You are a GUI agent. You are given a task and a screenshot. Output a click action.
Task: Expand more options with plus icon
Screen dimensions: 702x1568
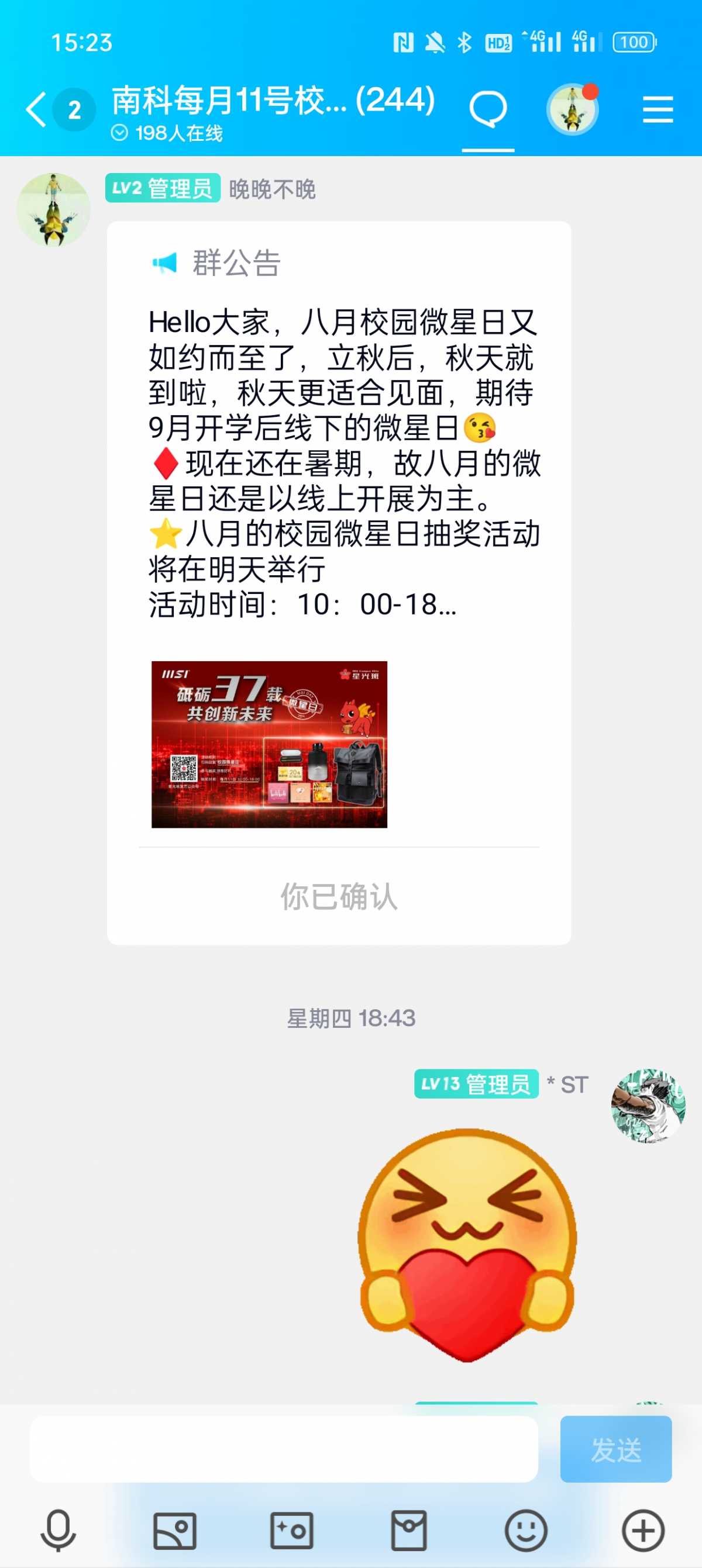643,1530
